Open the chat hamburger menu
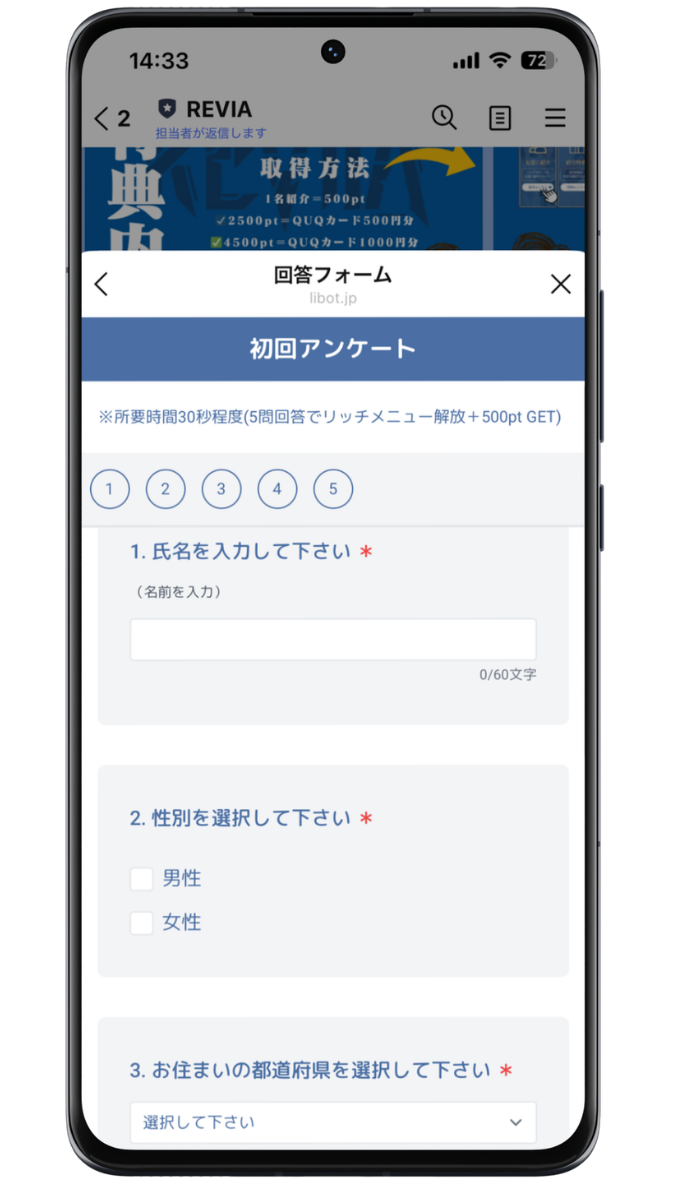Screen dimensions: 680x1184 555,118
